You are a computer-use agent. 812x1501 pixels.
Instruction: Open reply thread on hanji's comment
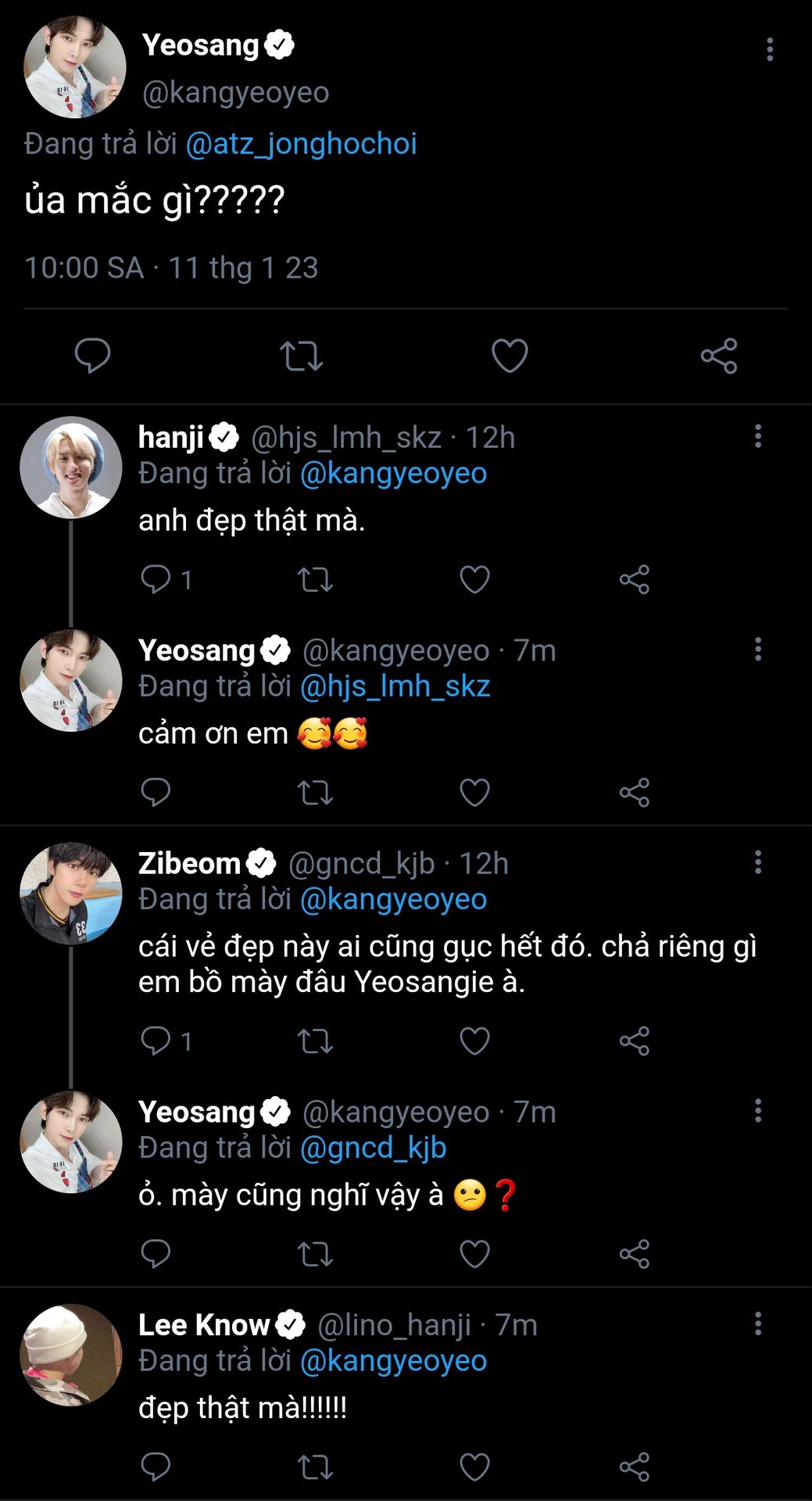pos(166,579)
